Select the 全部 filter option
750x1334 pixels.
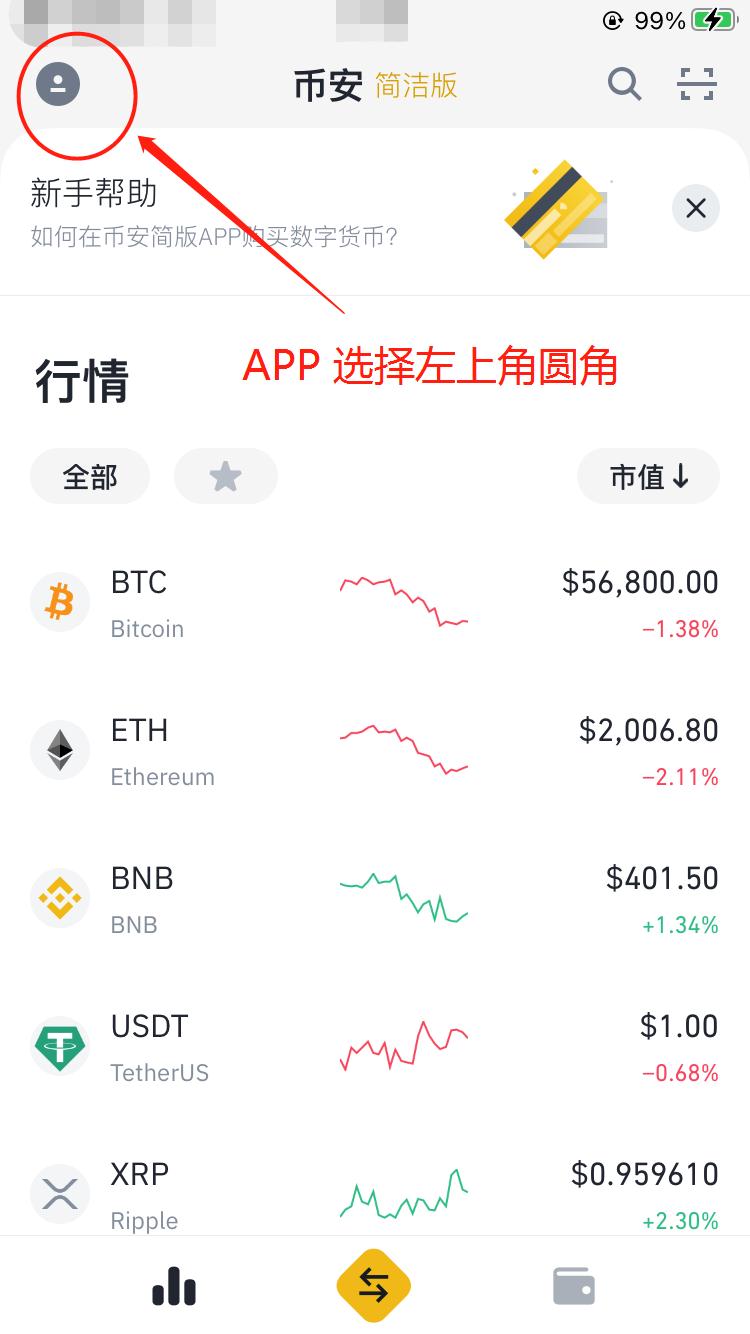(x=89, y=476)
